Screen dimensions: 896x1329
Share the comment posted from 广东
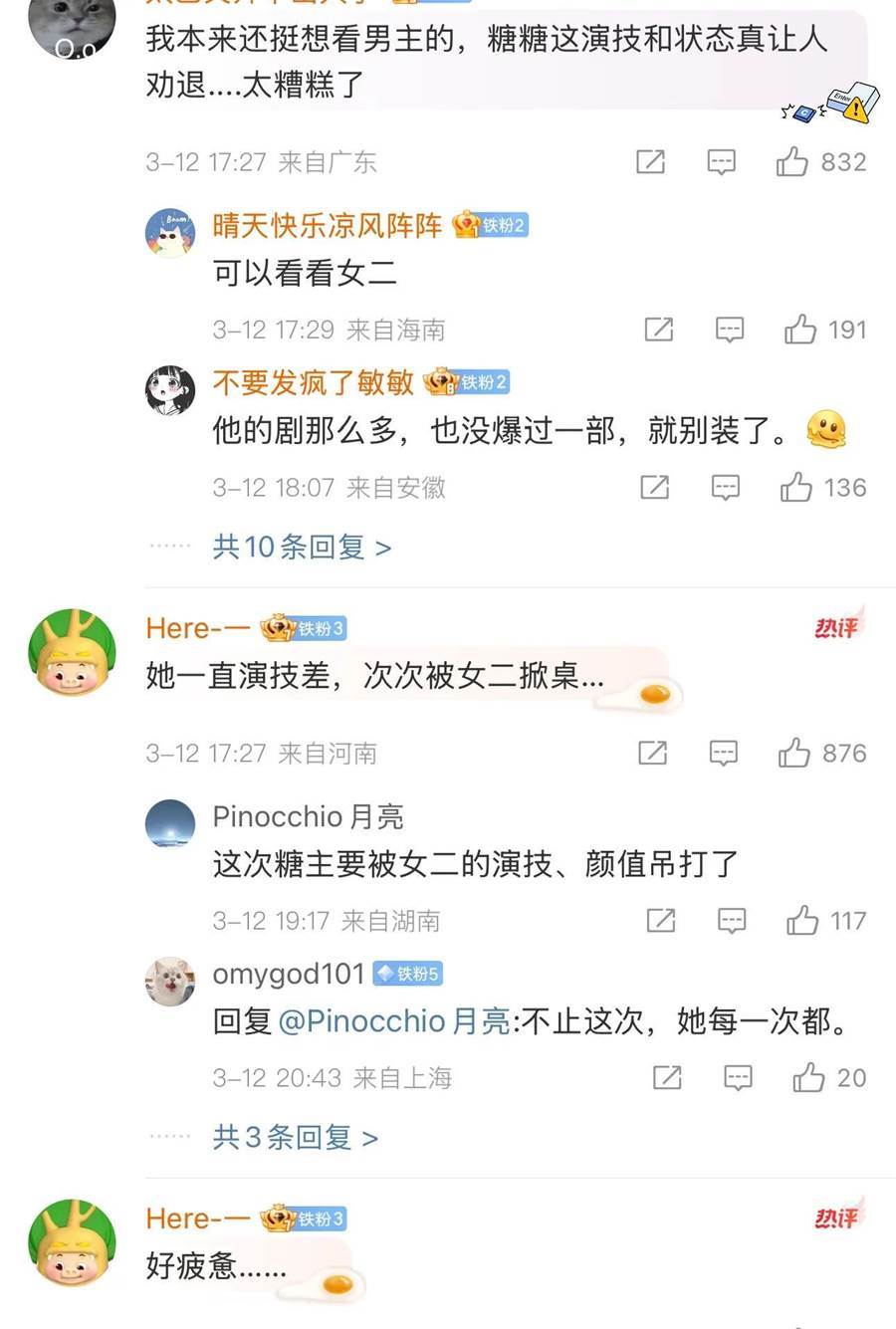pyautogui.click(x=650, y=162)
